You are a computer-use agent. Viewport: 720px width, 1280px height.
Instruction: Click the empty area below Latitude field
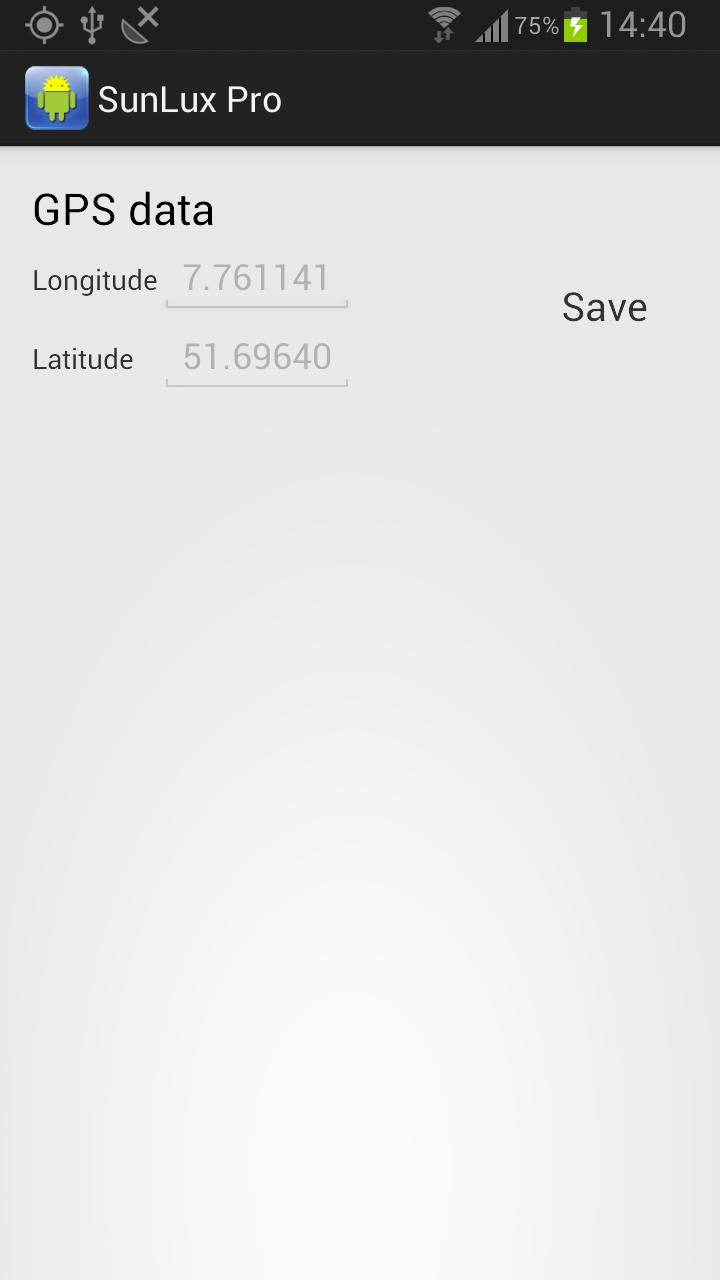[x=360, y=700]
